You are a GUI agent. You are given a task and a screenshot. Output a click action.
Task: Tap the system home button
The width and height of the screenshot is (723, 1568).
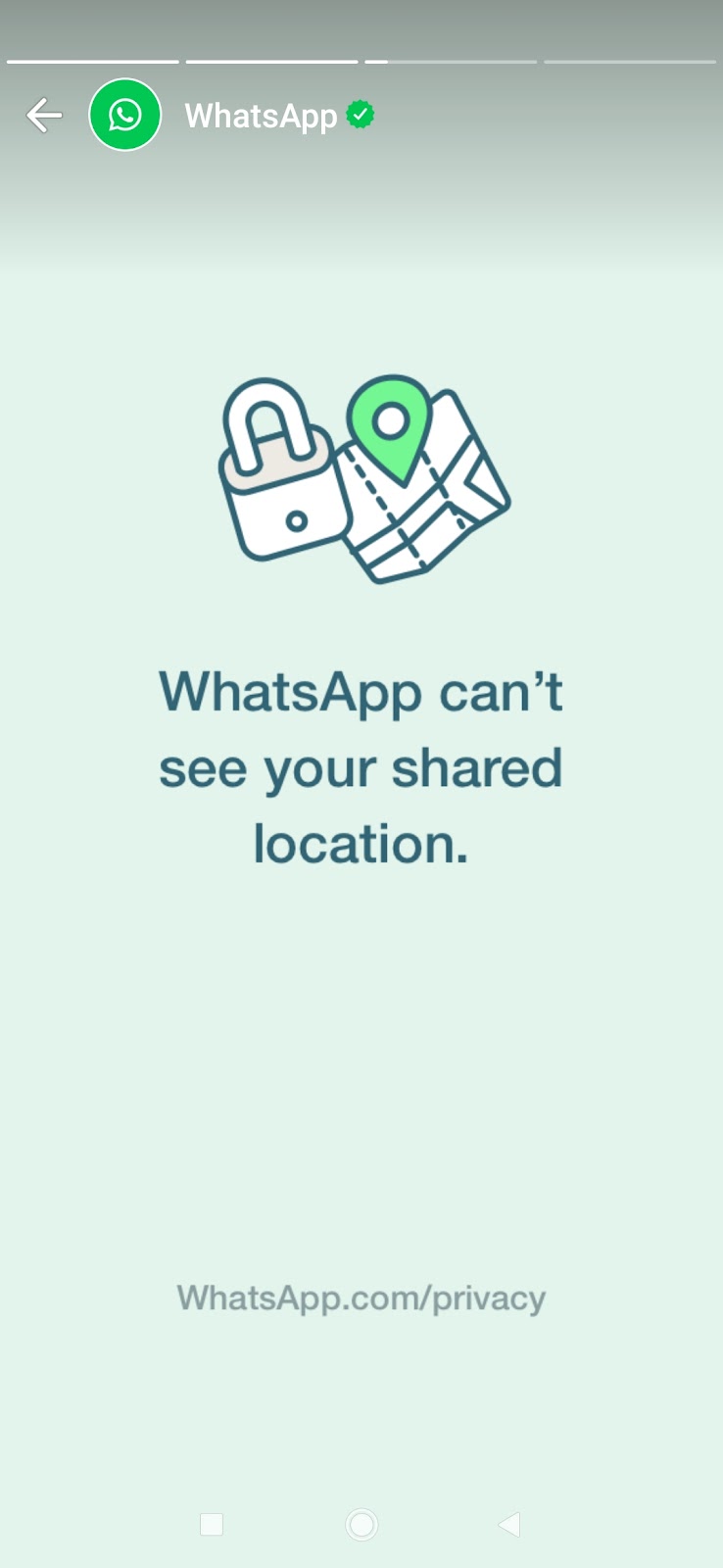tap(361, 1524)
